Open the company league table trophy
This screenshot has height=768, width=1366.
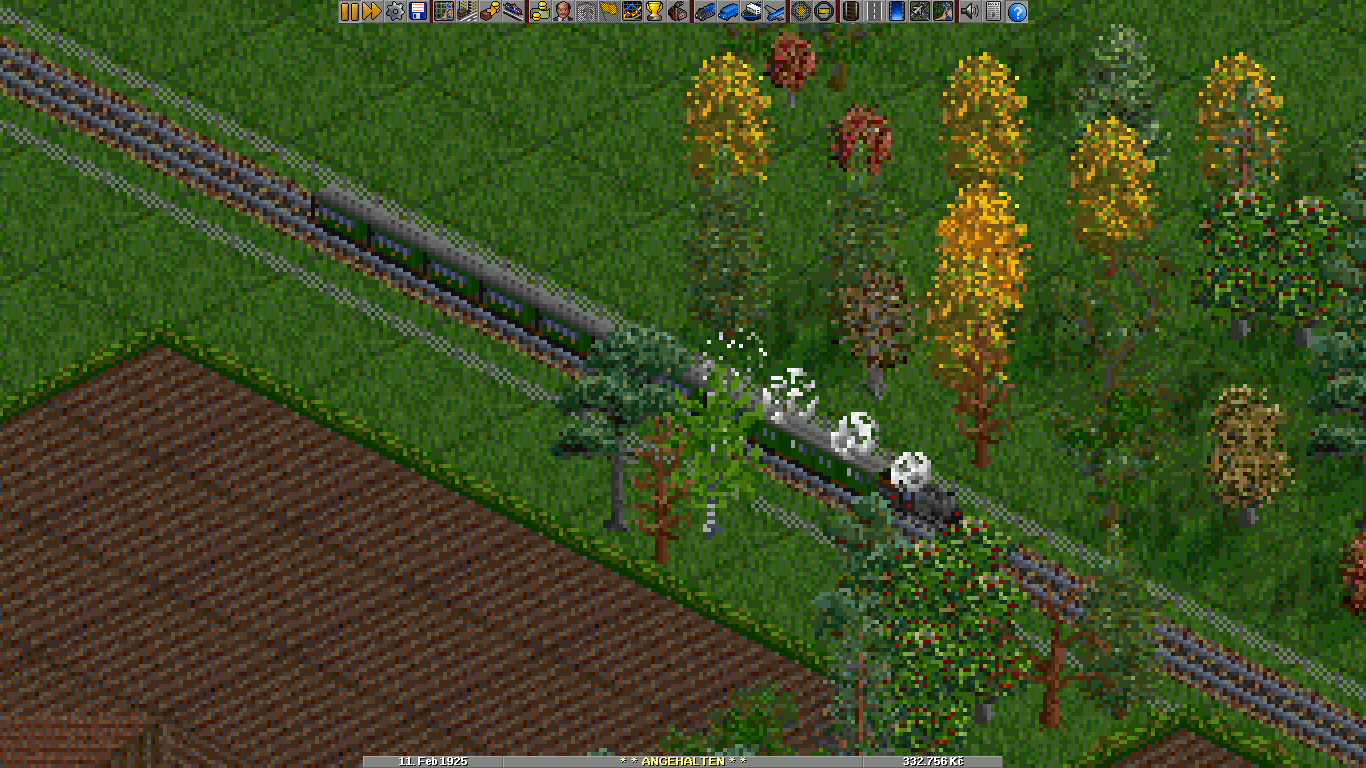pos(654,12)
